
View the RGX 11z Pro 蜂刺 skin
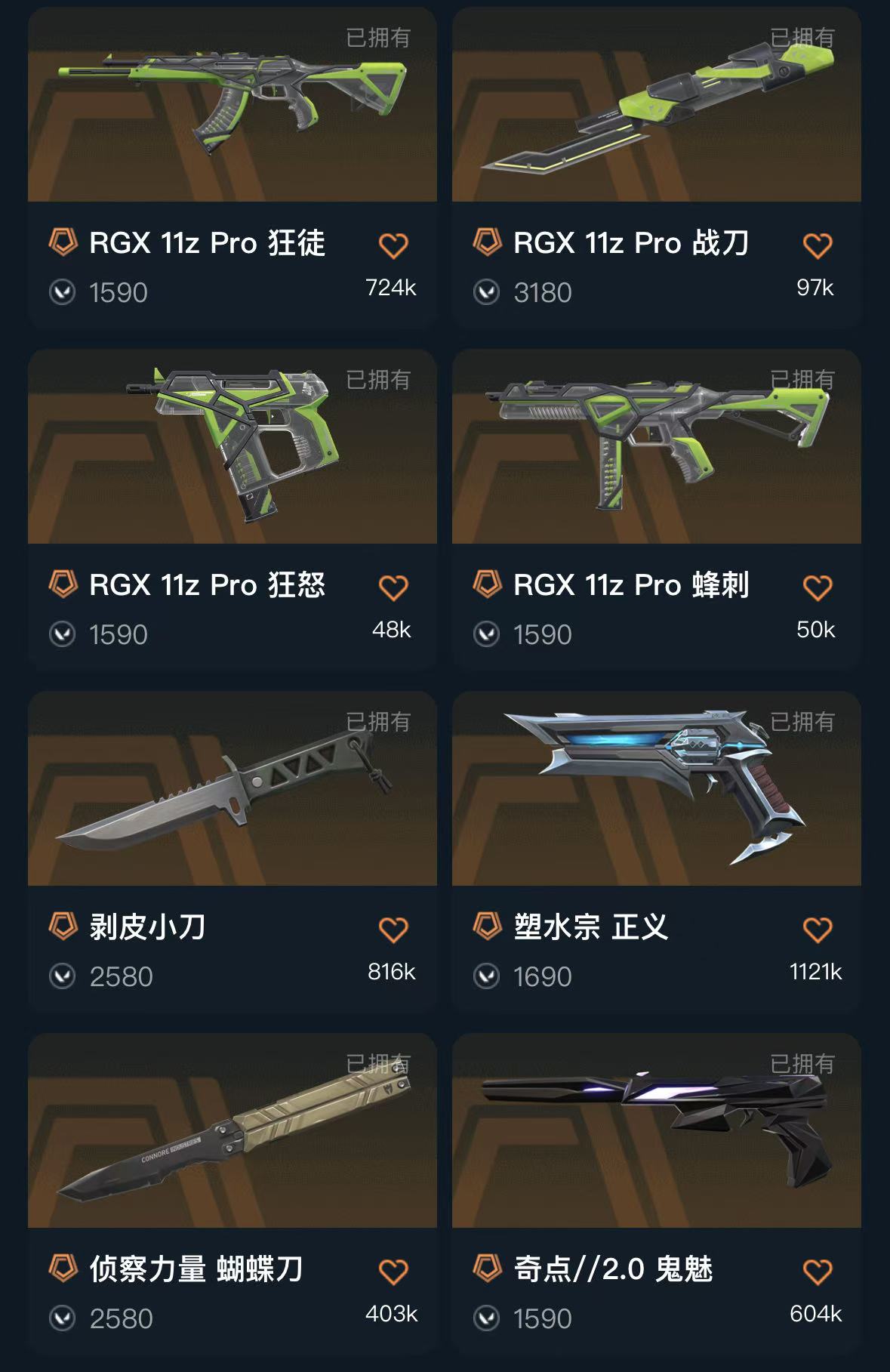(x=656, y=447)
